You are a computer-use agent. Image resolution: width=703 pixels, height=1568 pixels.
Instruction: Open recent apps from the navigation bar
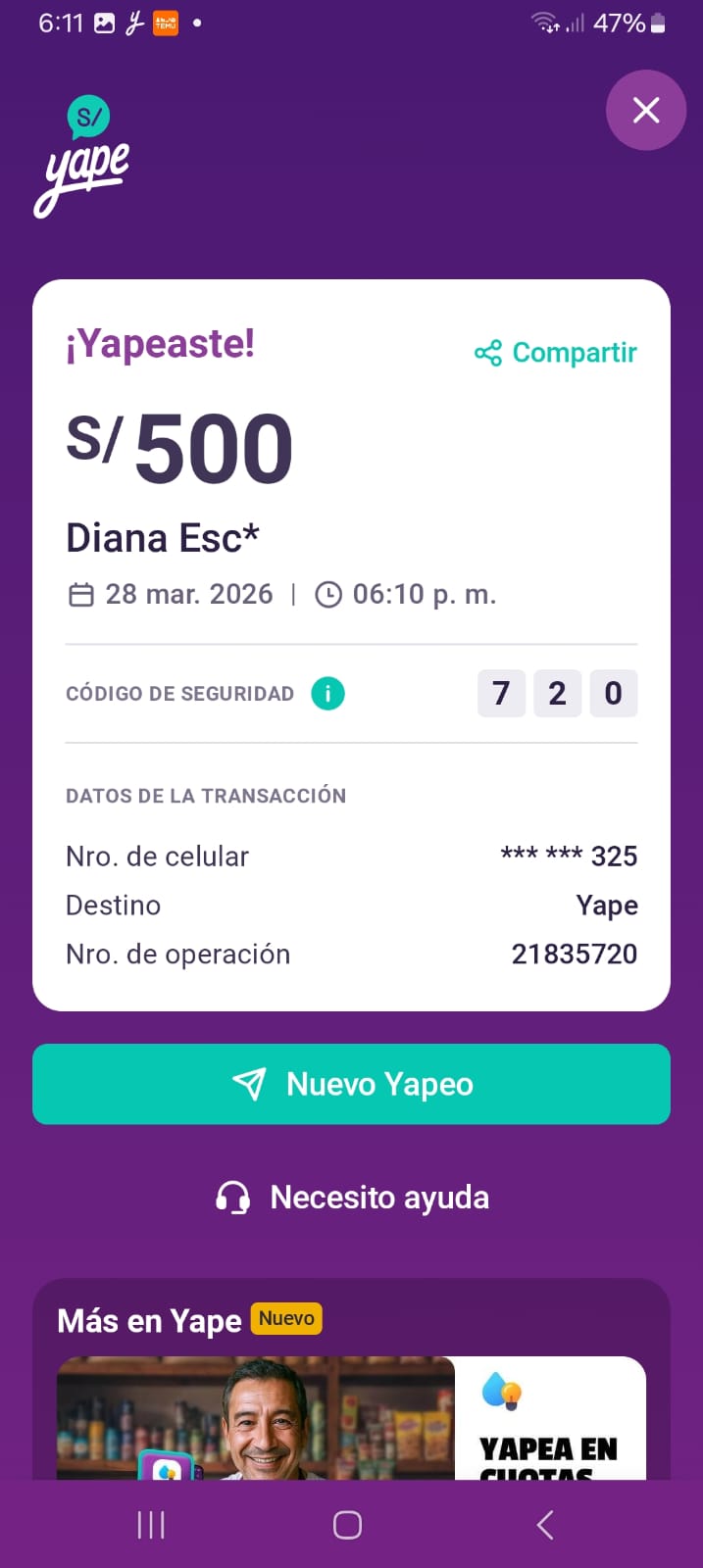(x=151, y=1525)
